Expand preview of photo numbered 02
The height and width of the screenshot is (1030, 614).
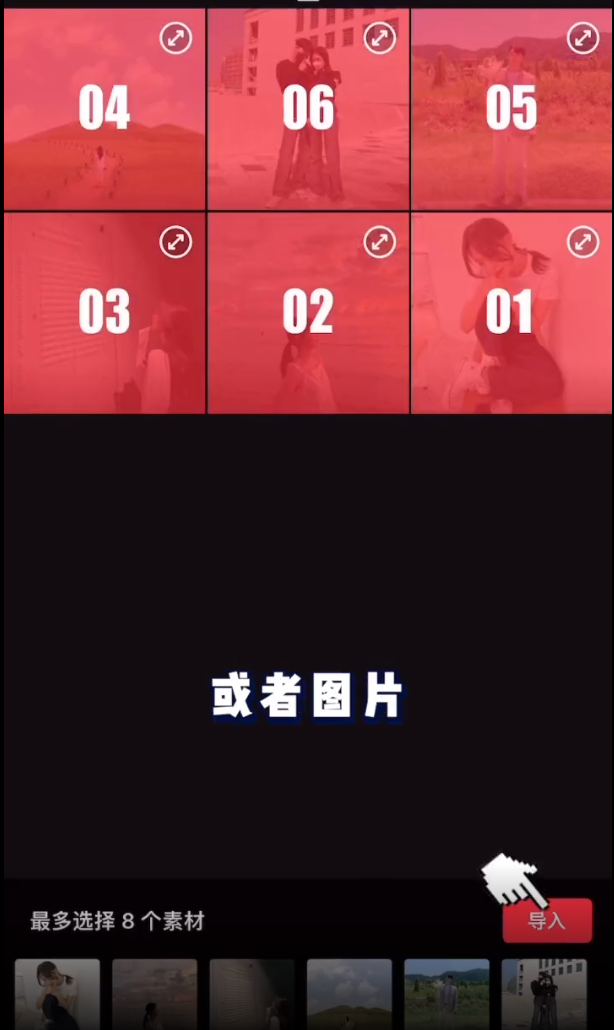point(379,242)
